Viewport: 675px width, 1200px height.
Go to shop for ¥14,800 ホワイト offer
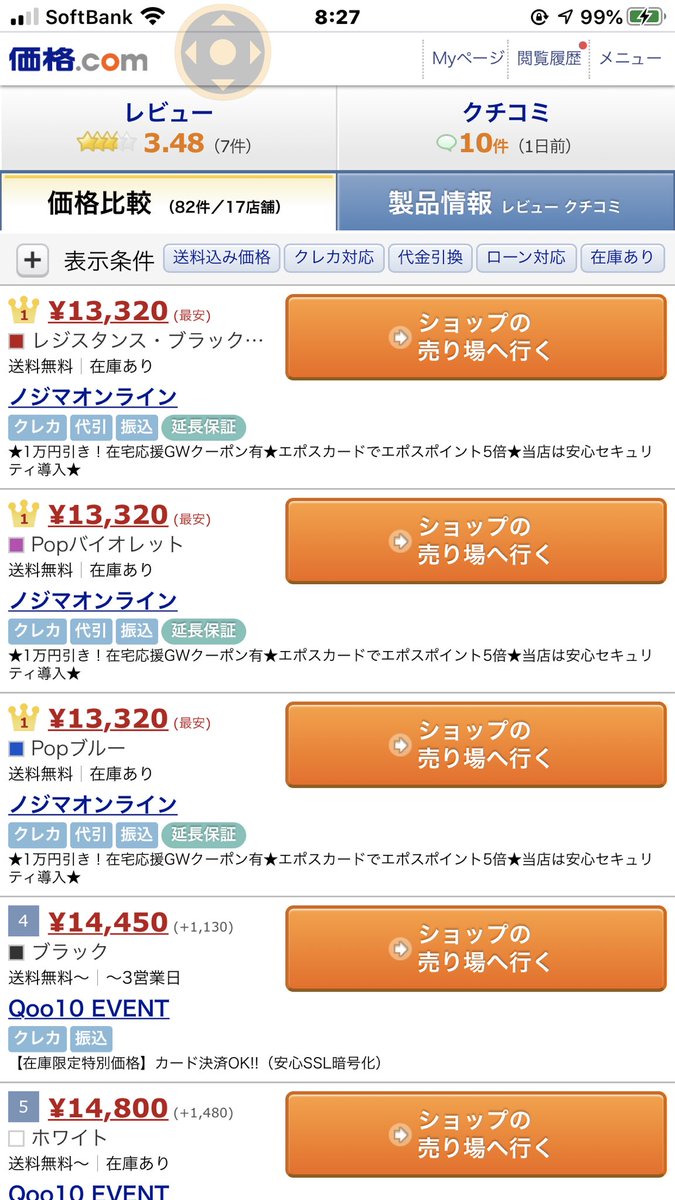(476, 1134)
